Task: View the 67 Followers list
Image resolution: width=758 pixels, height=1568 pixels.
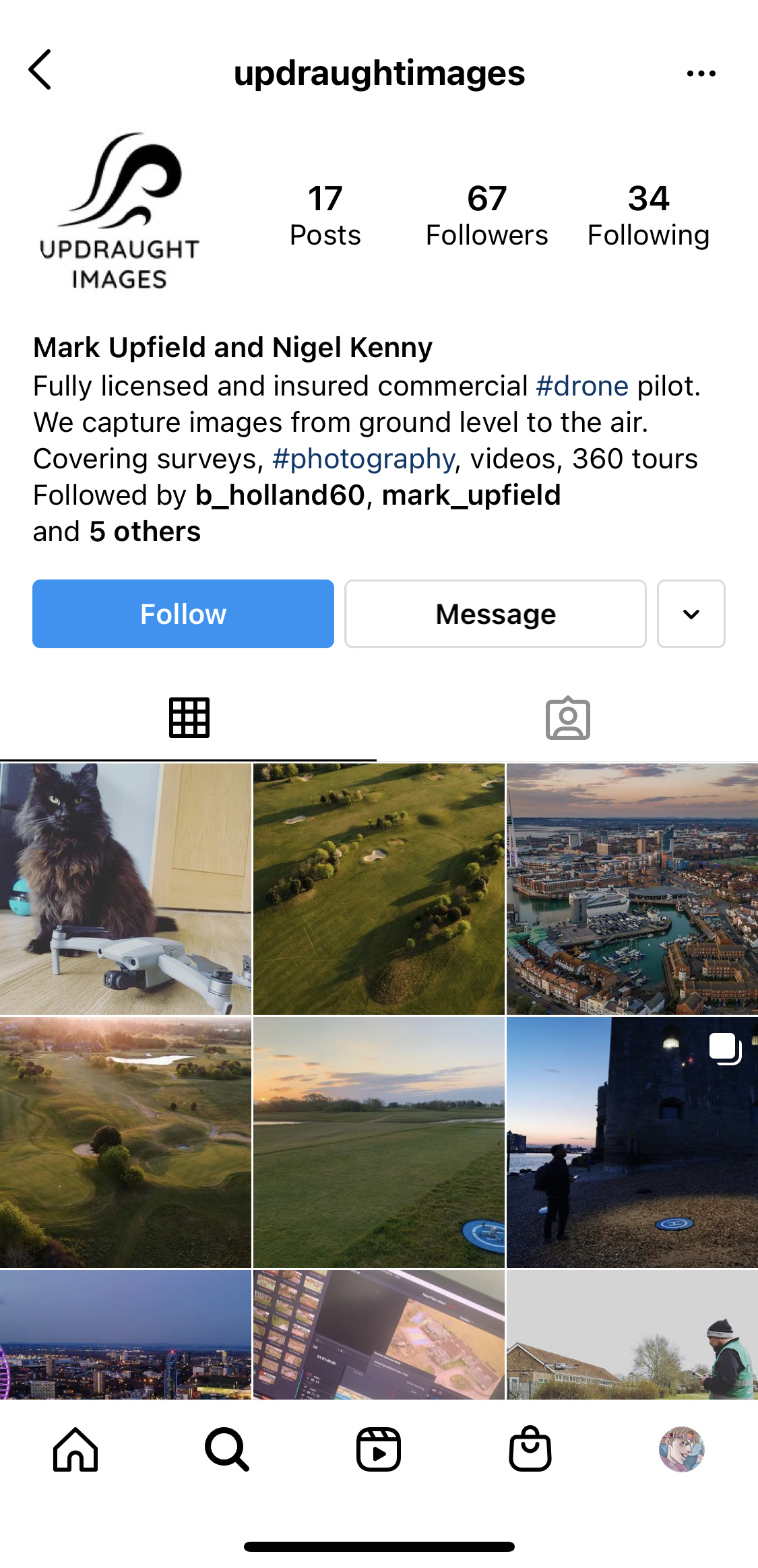Action: click(486, 216)
